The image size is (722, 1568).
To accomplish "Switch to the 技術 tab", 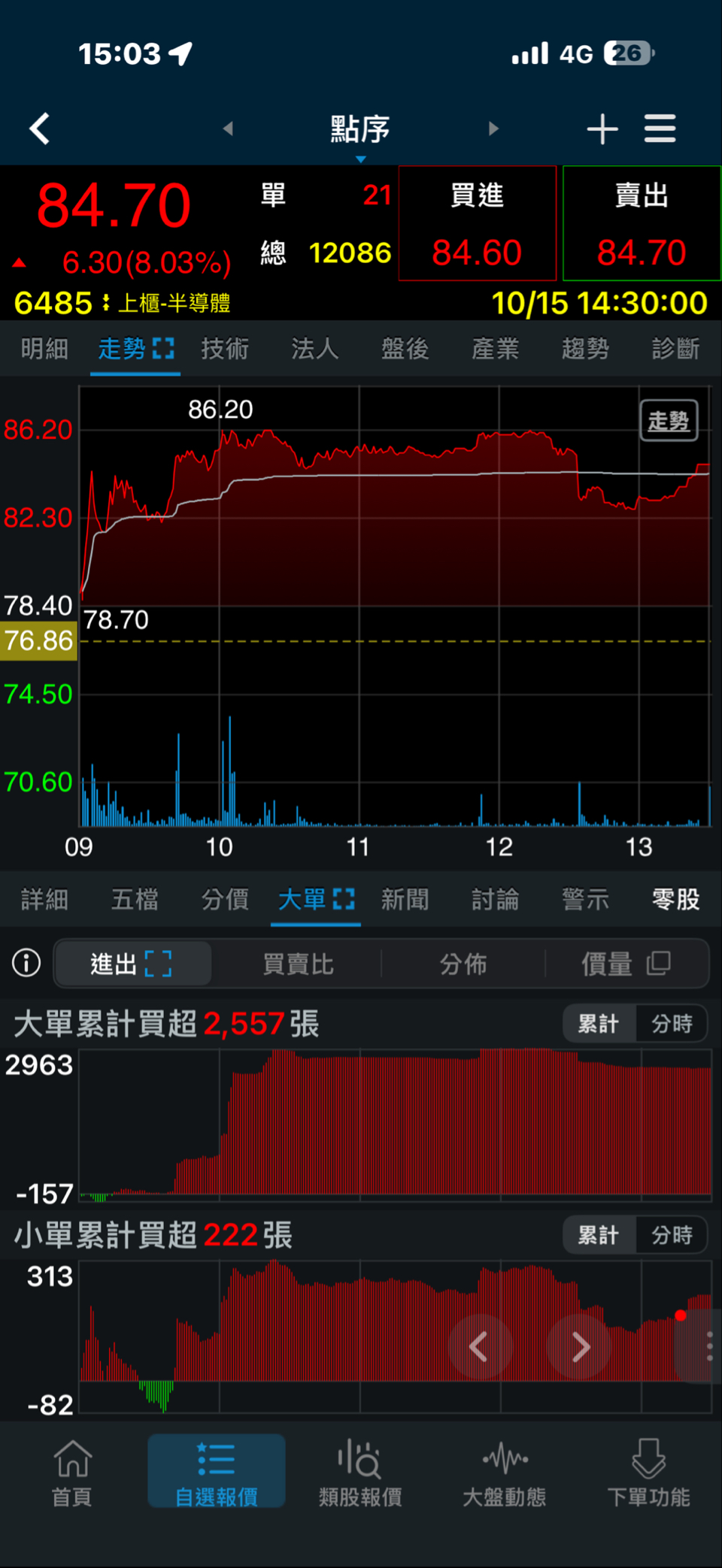I will (224, 349).
